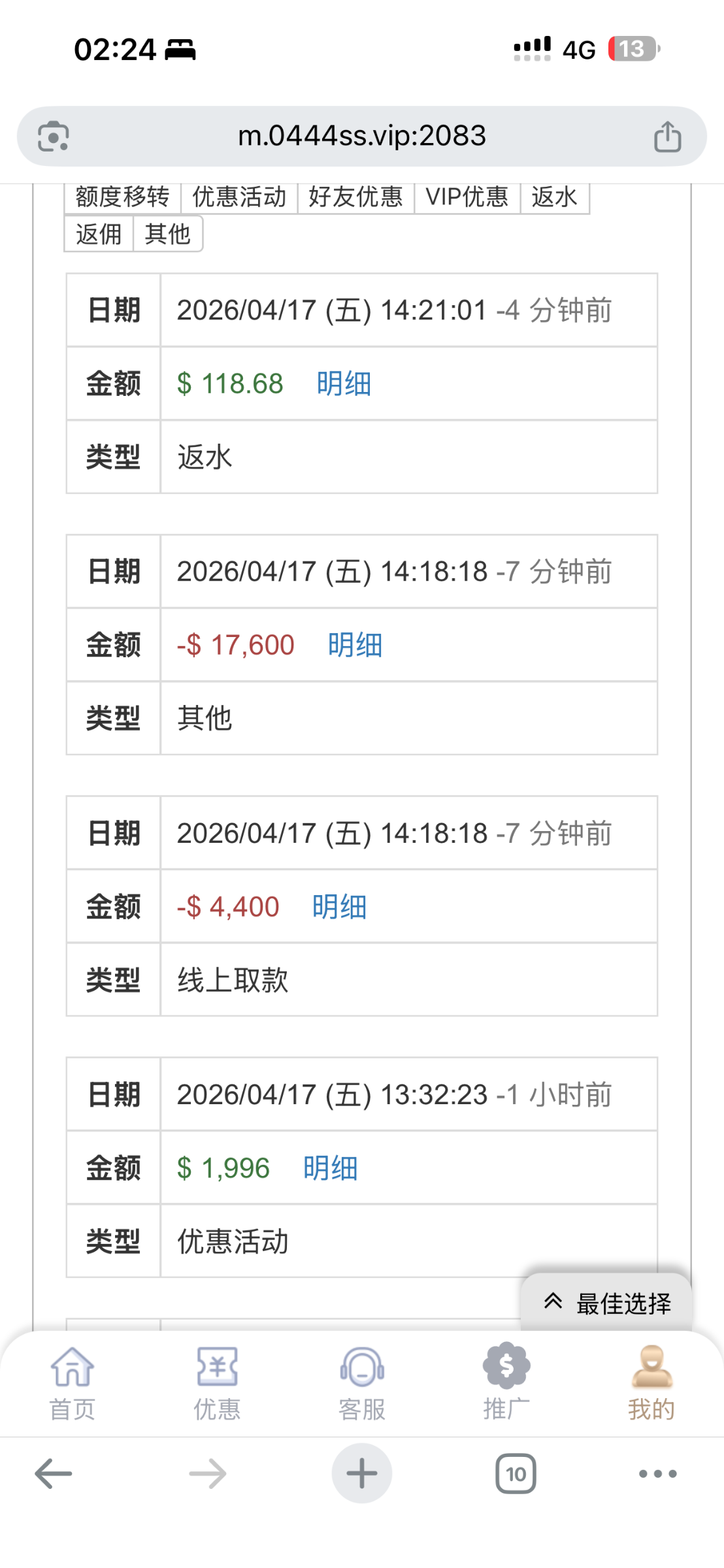Show 明细 of the $1,996 record
Image resolution: width=724 pixels, height=1568 pixels.
pyautogui.click(x=330, y=1168)
